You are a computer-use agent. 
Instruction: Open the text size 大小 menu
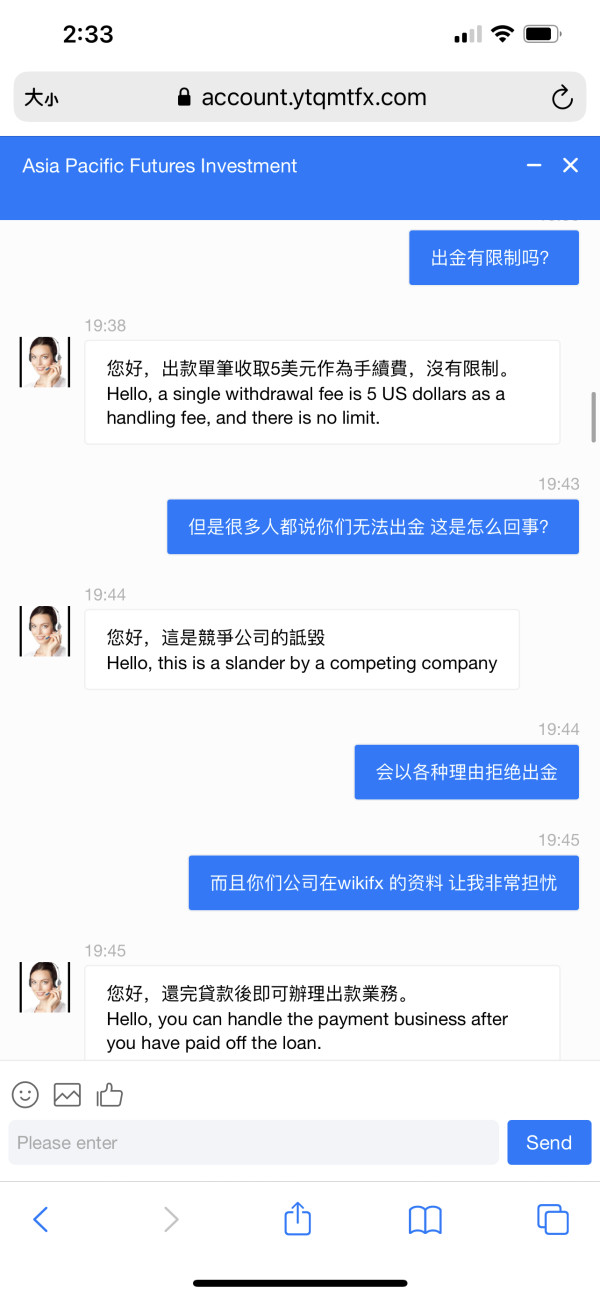point(42,97)
